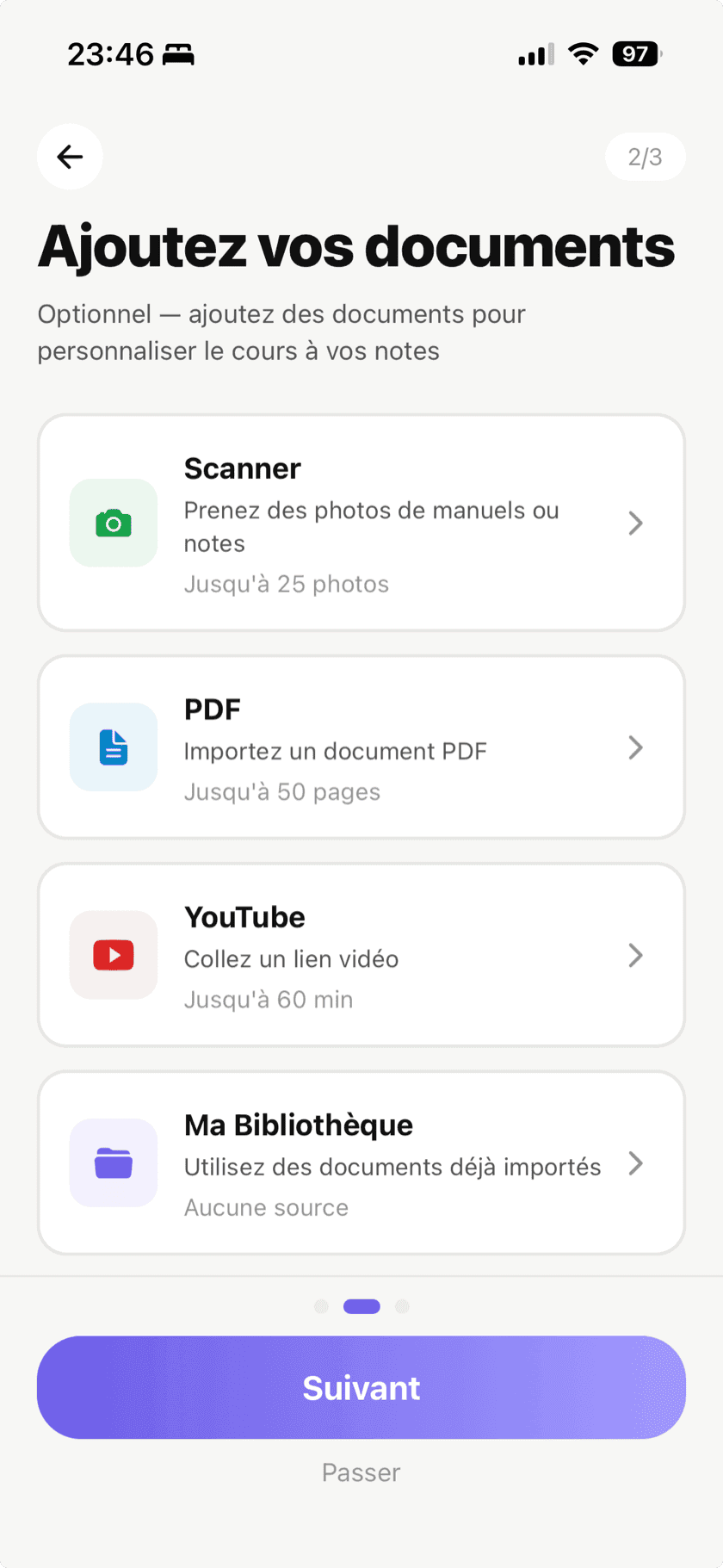
Task: Expand the Scanner option chevron
Action: point(635,523)
